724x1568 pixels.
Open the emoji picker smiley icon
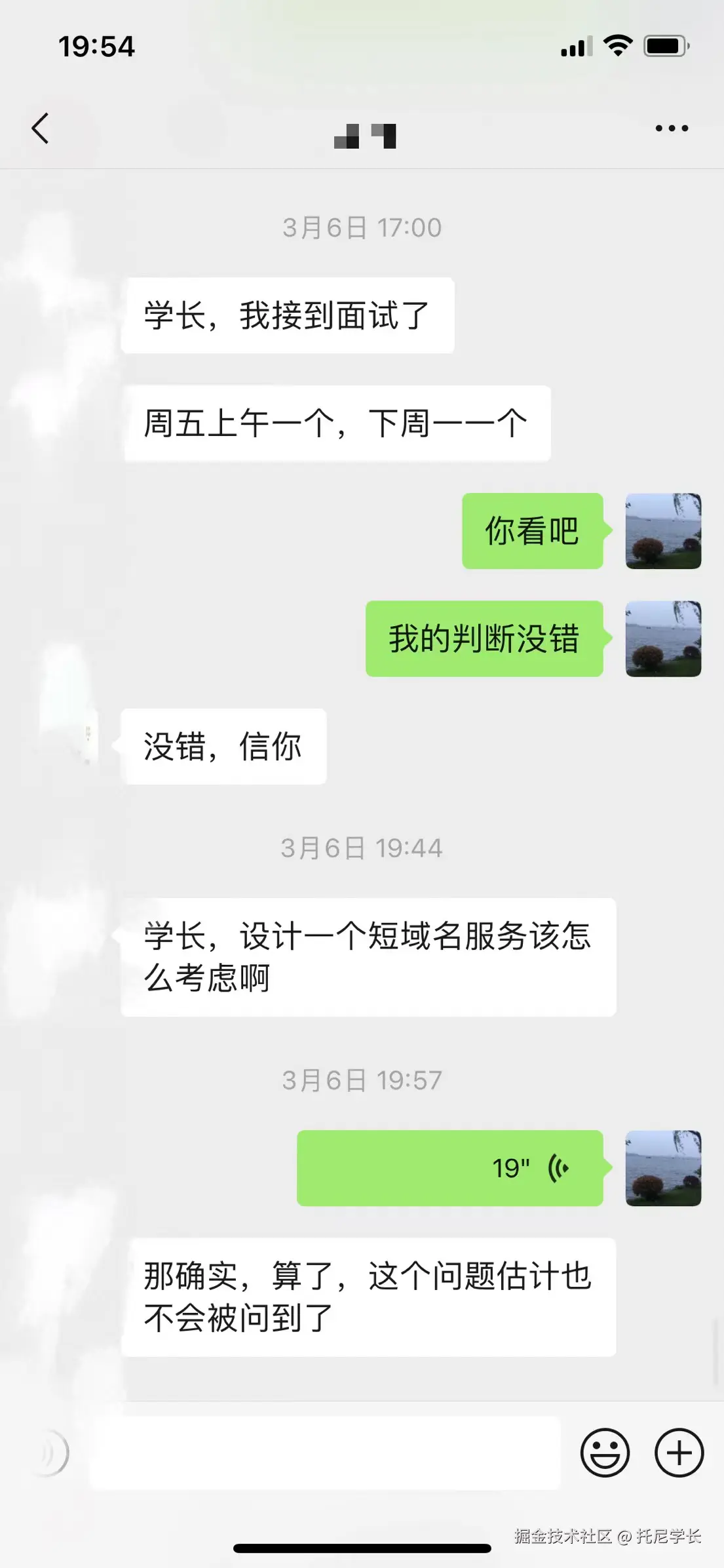point(605,1452)
